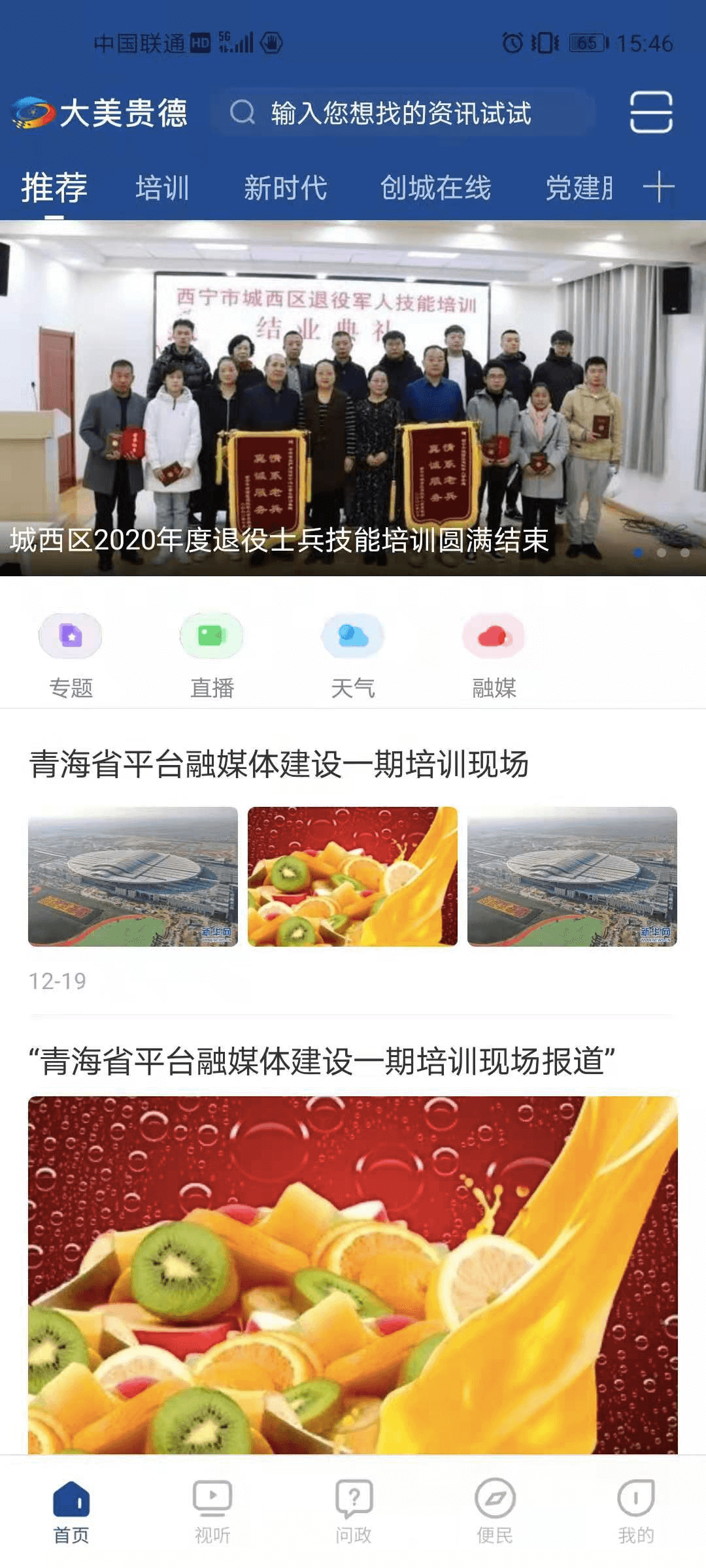
Task: Open the scan icon in the header
Action: tap(650, 112)
